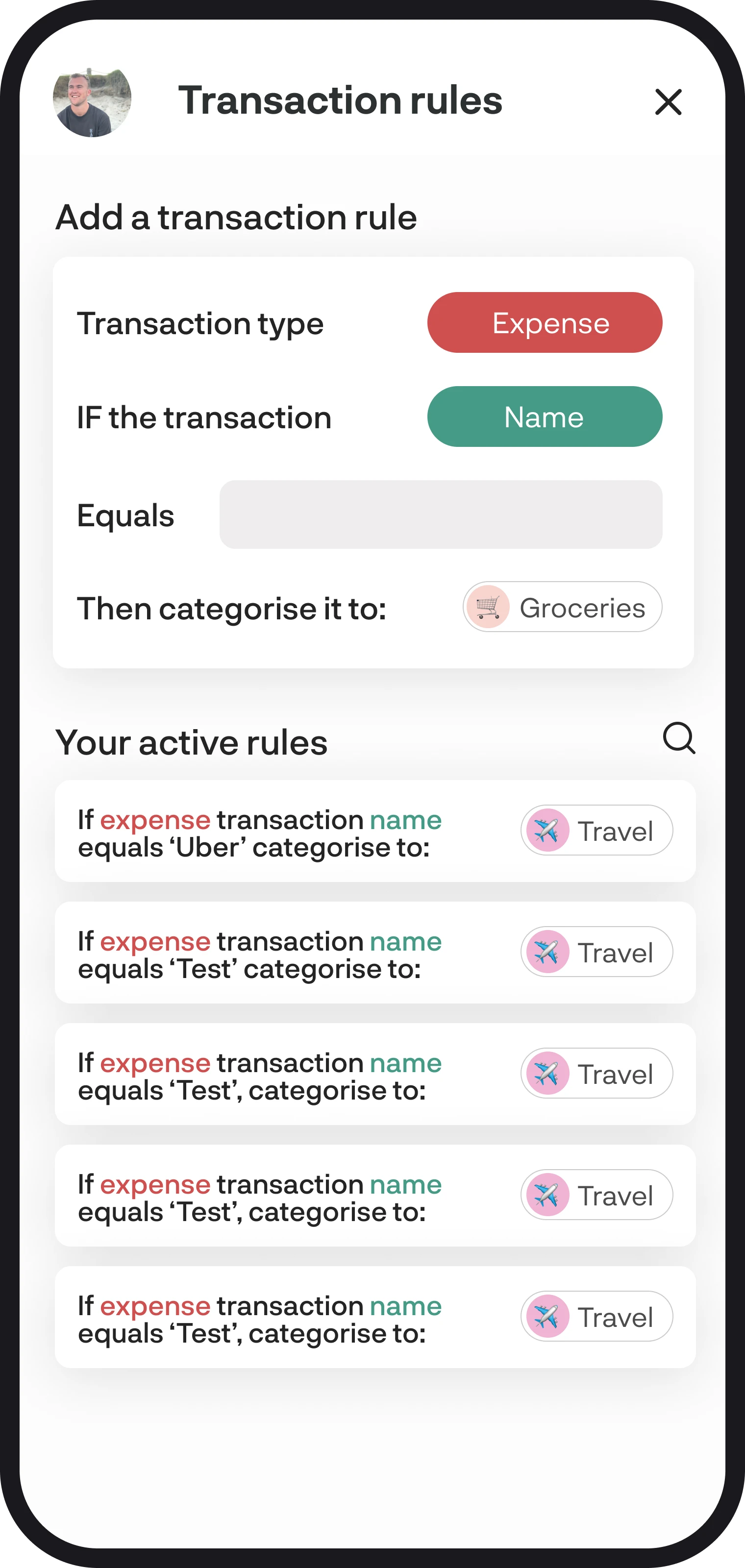Change the Expense transaction type
This screenshot has height=1568, width=745.
tap(545, 322)
